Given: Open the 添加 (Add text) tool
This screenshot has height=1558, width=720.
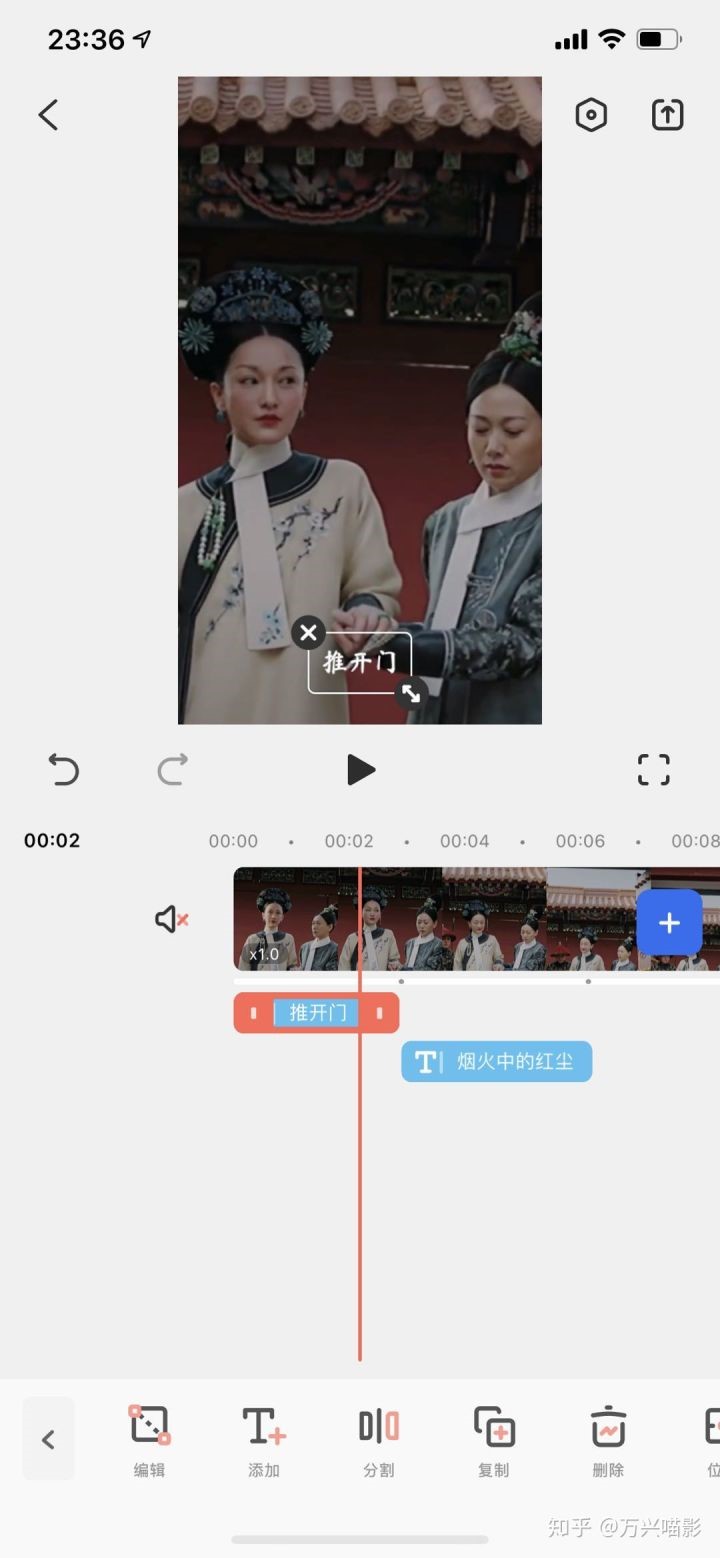Looking at the screenshot, I should (263, 1440).
